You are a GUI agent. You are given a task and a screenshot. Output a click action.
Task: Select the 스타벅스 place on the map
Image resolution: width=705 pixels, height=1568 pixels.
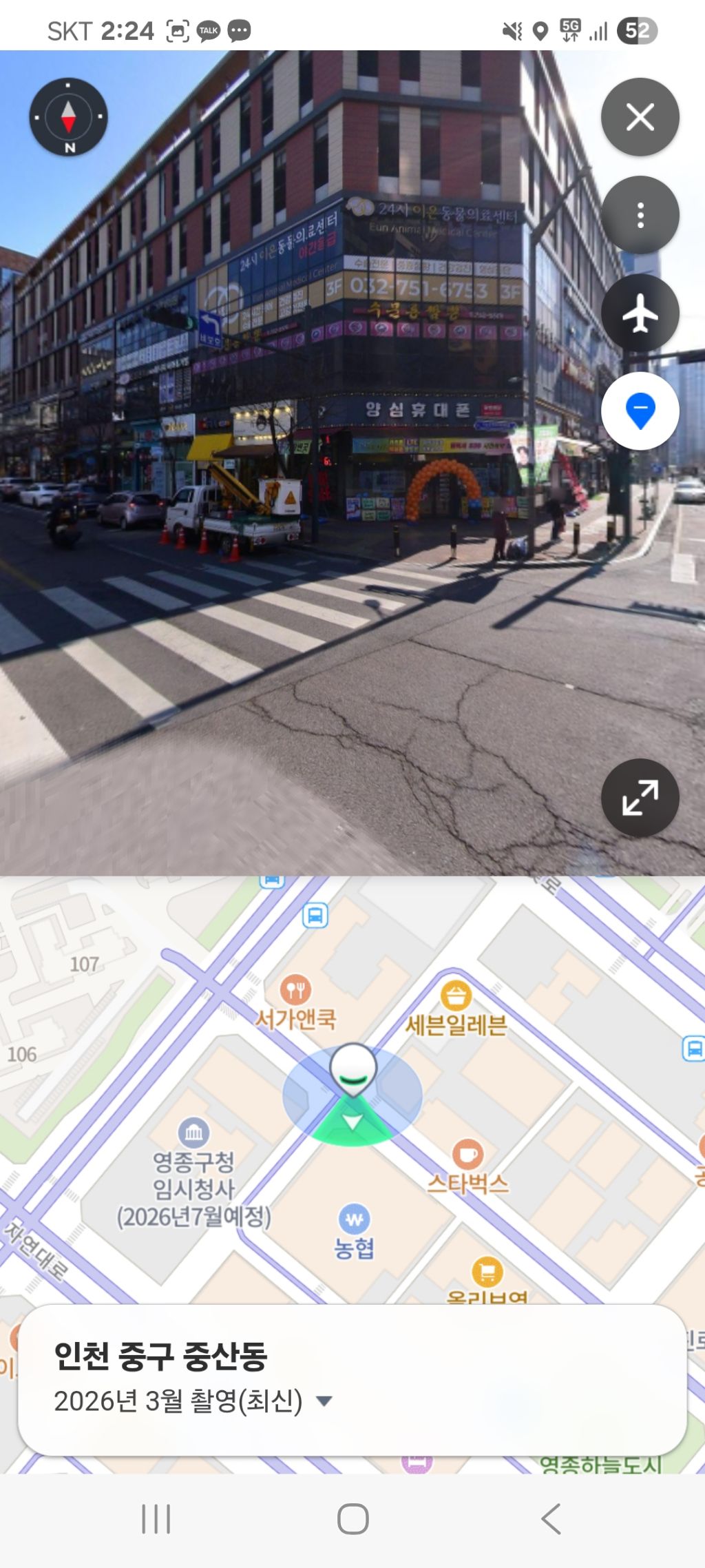click(467, 1154)
